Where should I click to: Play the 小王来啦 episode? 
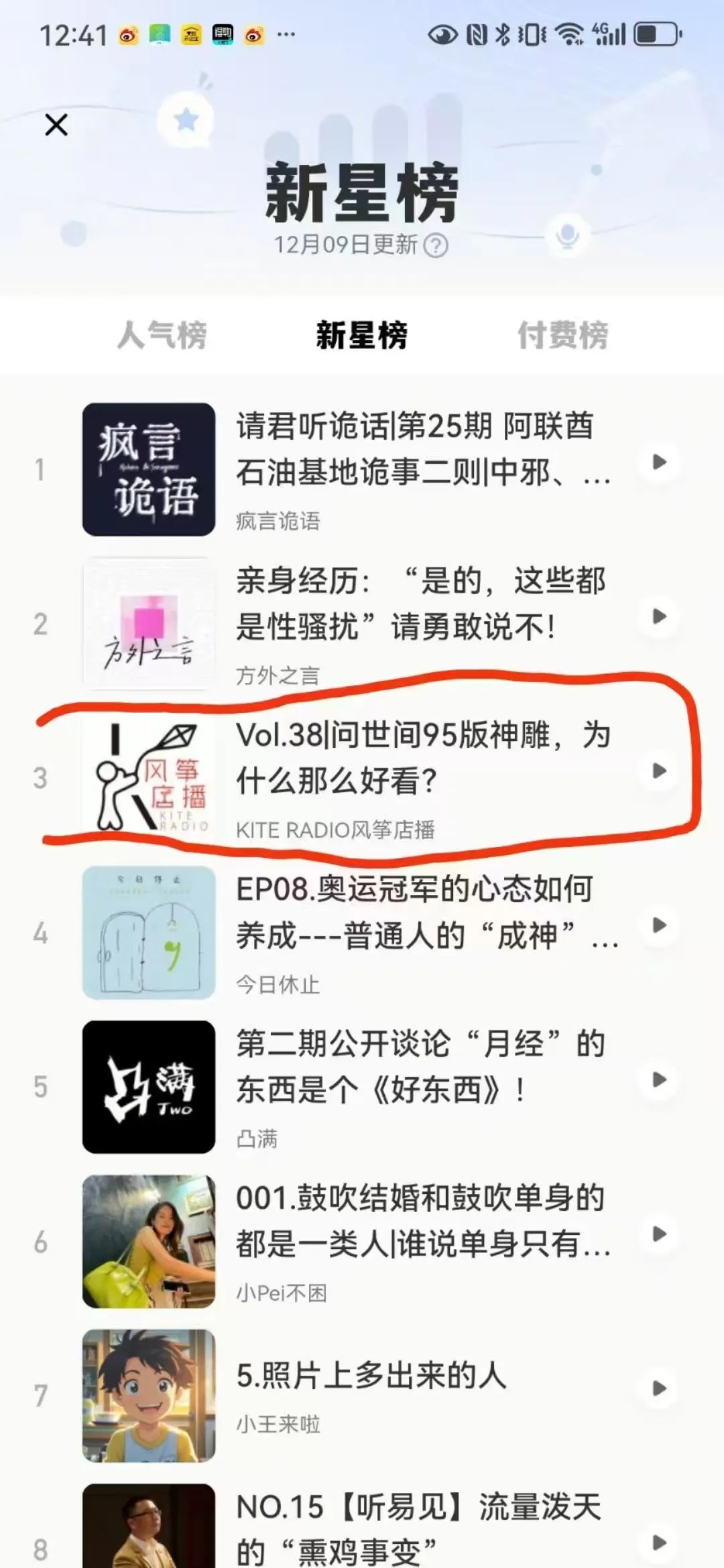[660, 1388]
